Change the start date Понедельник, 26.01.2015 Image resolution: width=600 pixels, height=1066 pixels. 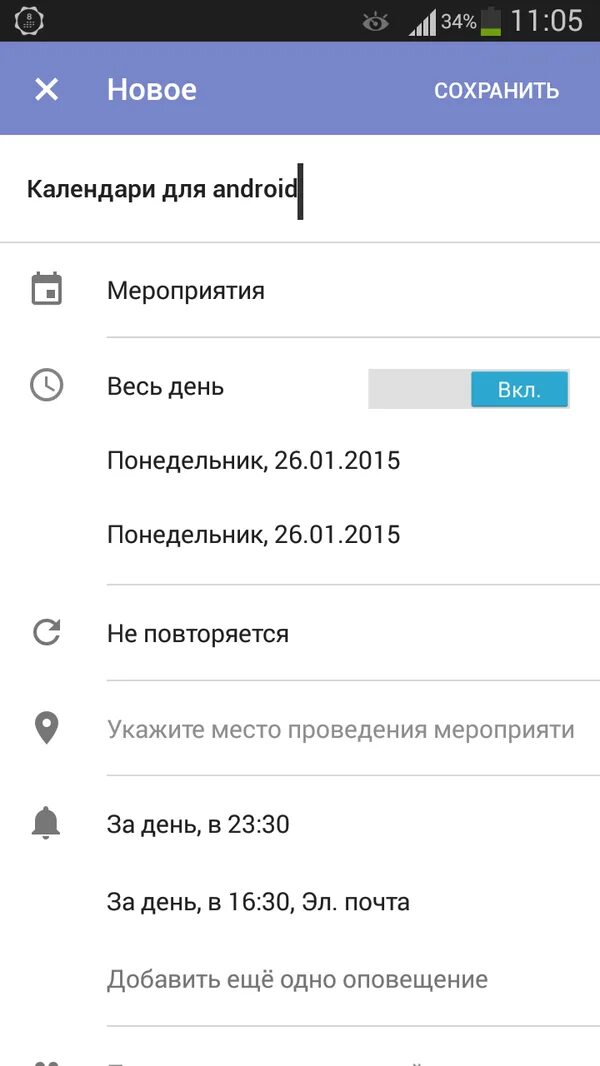pos(253,461)
